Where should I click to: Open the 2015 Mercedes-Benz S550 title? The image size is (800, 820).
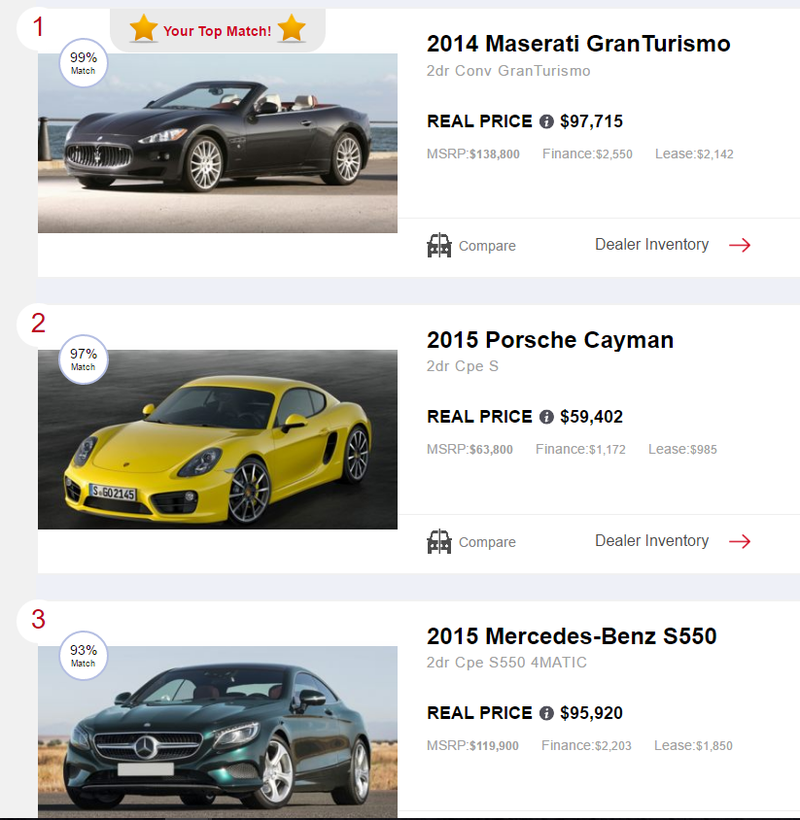point(571,636)
